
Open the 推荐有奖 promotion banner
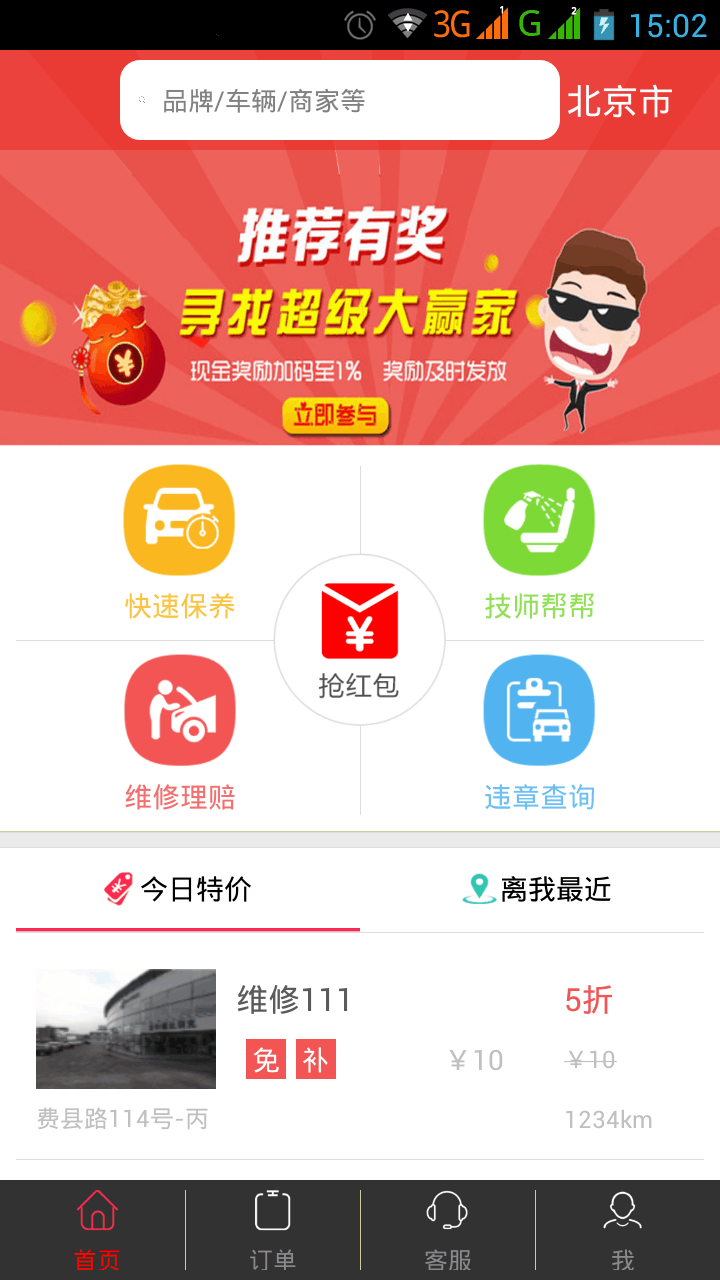(360, 297)
